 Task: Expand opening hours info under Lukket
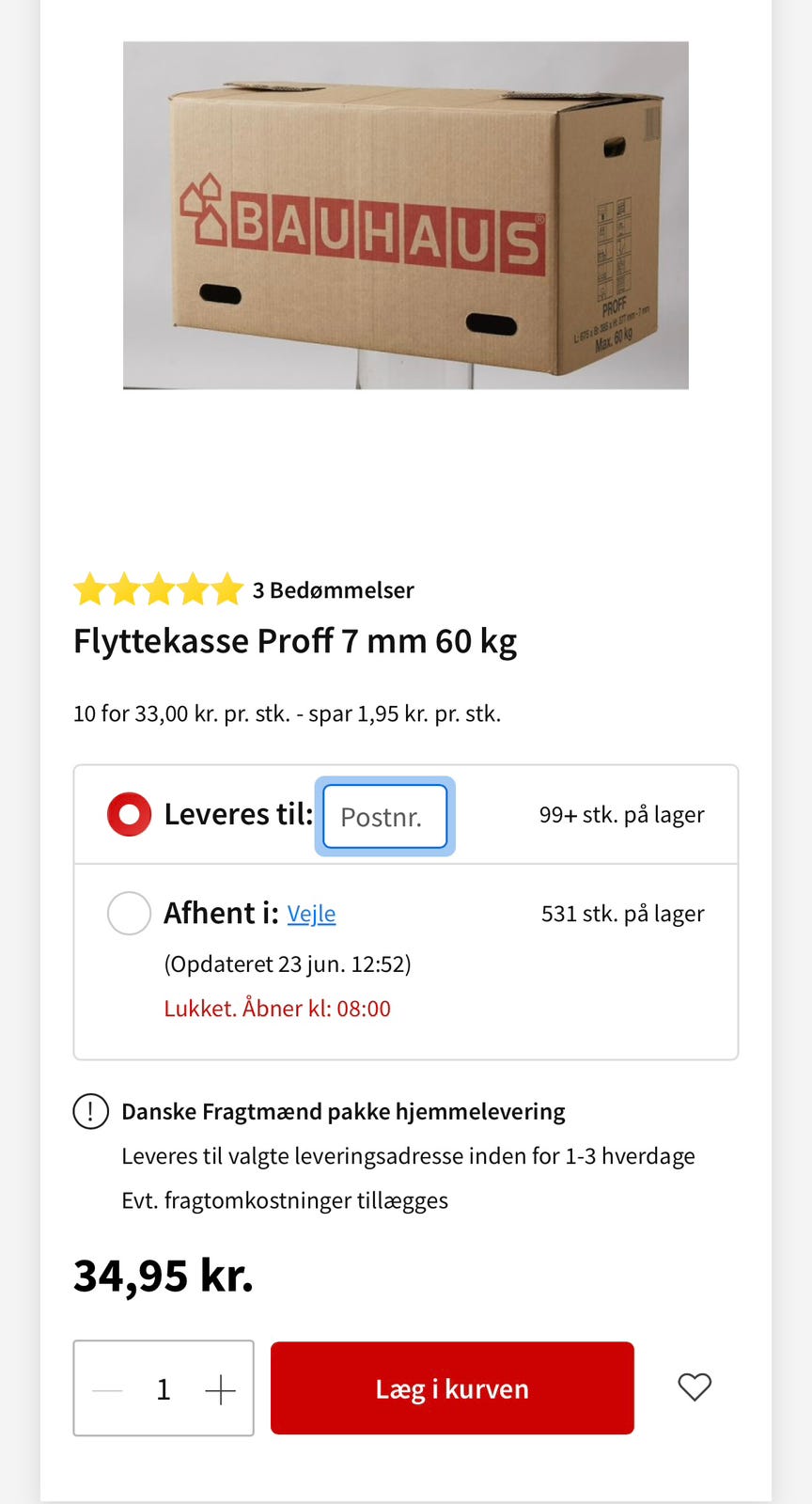point(277,1008)
